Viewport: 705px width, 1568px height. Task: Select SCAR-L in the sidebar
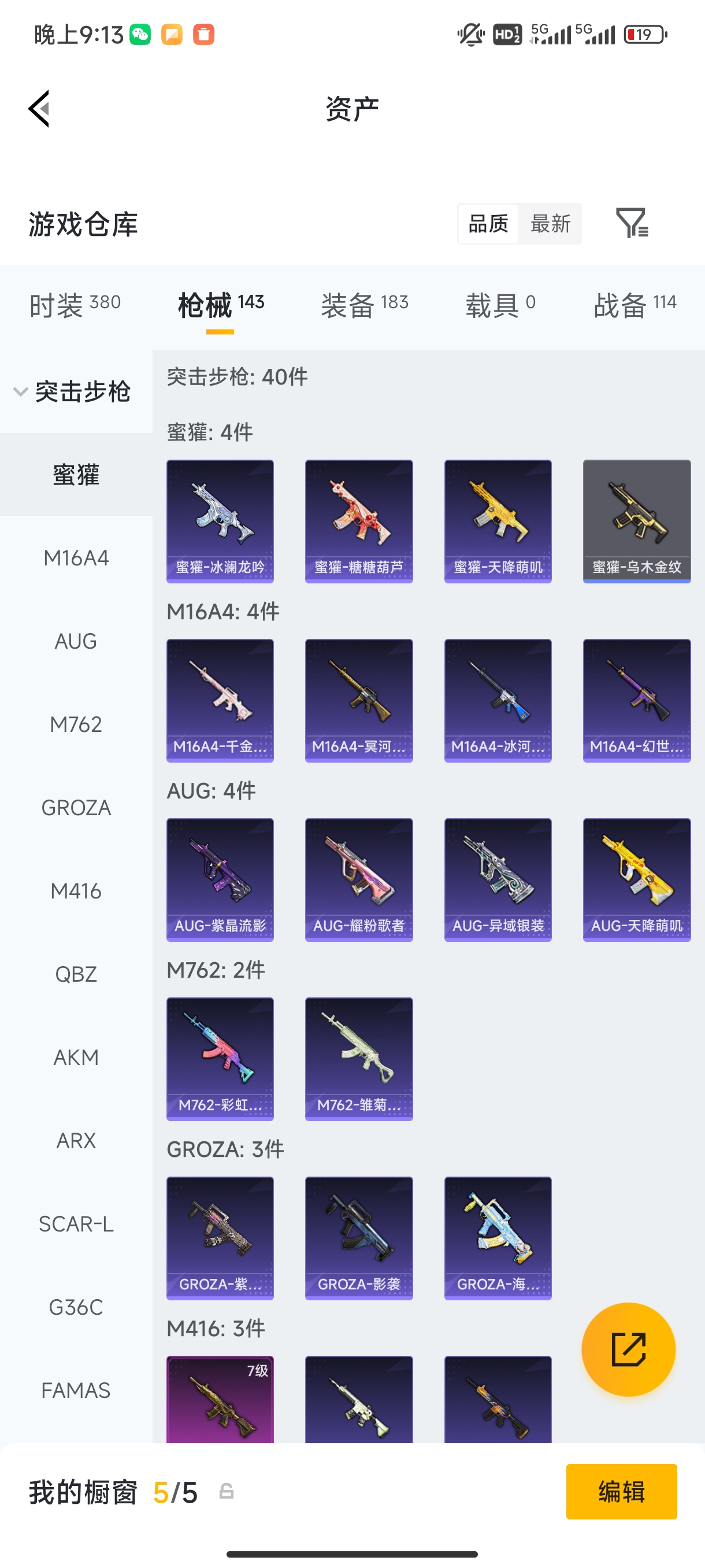(76, 1223)
